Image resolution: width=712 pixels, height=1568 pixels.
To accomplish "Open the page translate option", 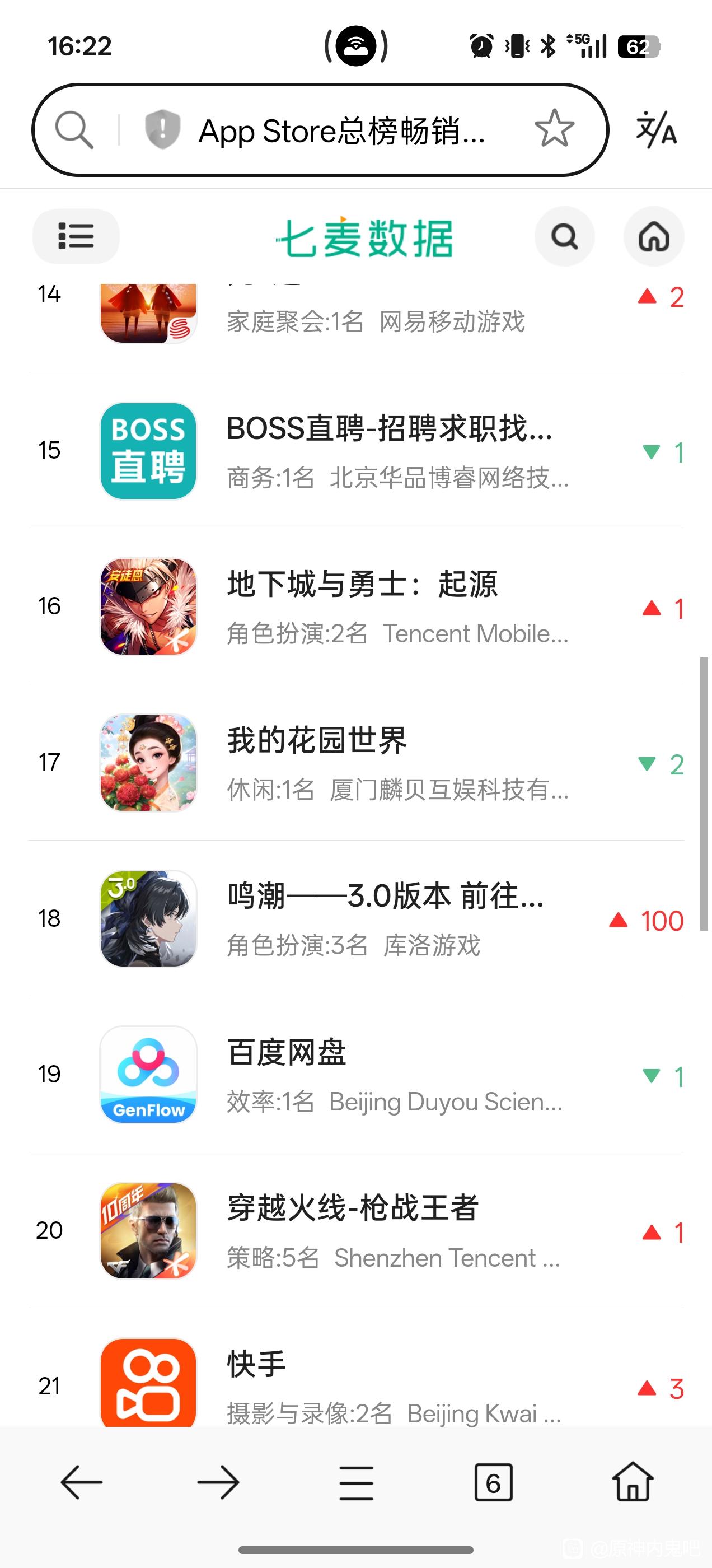I will (x=656, y=130).
